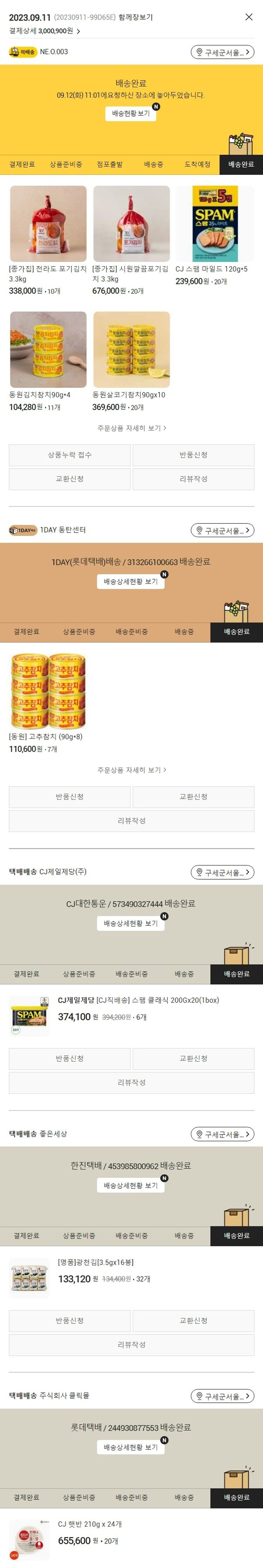Open the 동원살코기참치90gx10 product
Image resolution: width=263 pixels, height=1568 pixels.
(x=131, y=349)
